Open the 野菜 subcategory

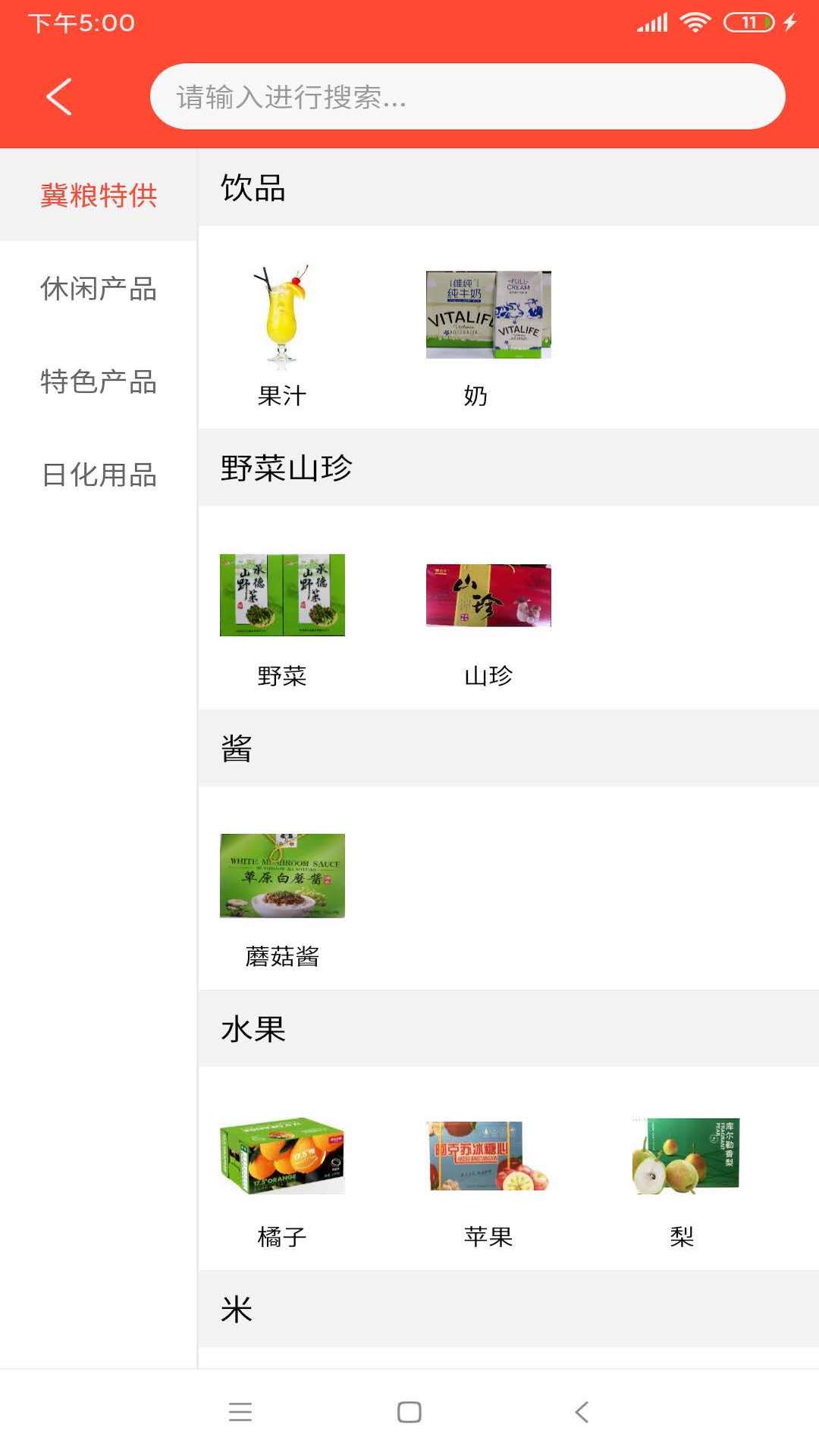pos(282,614)
